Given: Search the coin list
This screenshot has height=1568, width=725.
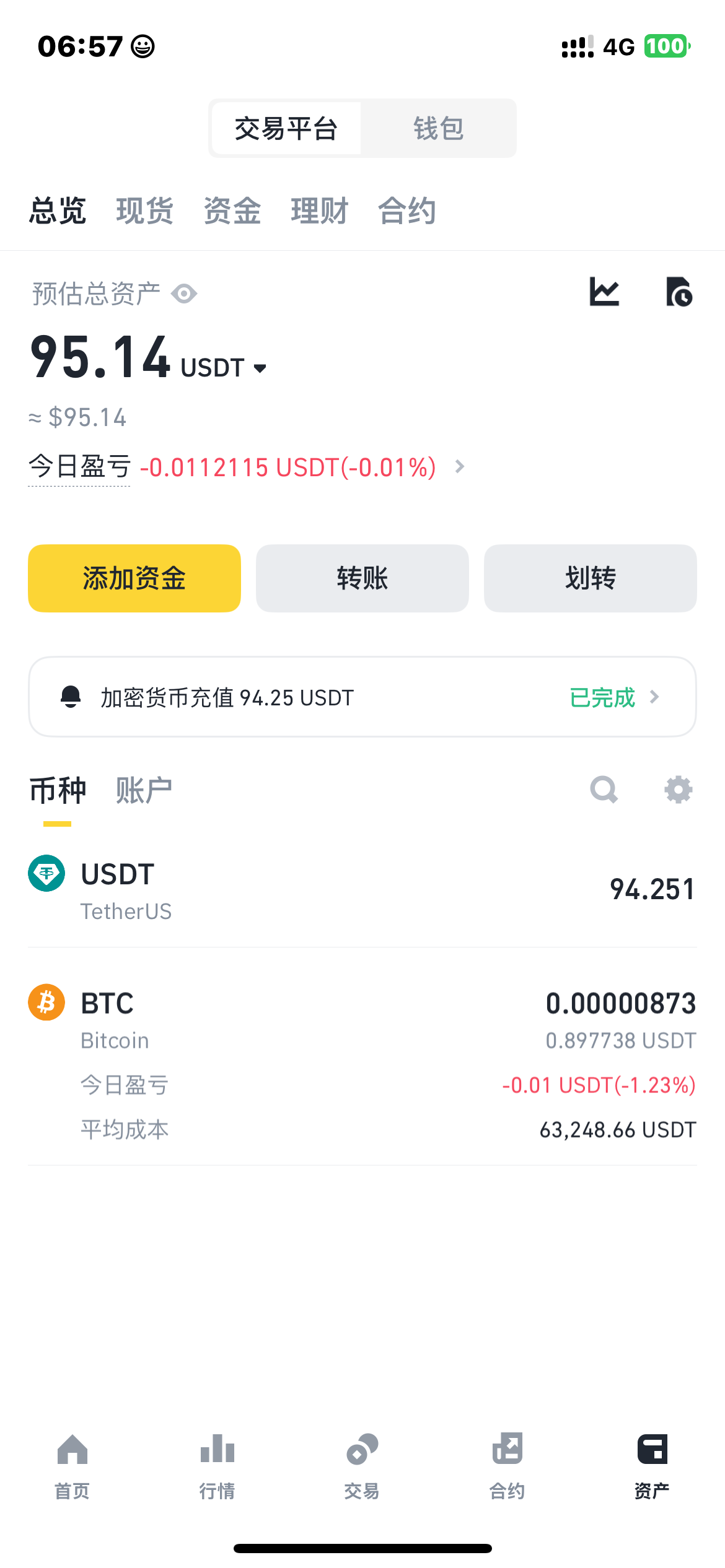Looking at the screenshot, I should tap(604, 790).
